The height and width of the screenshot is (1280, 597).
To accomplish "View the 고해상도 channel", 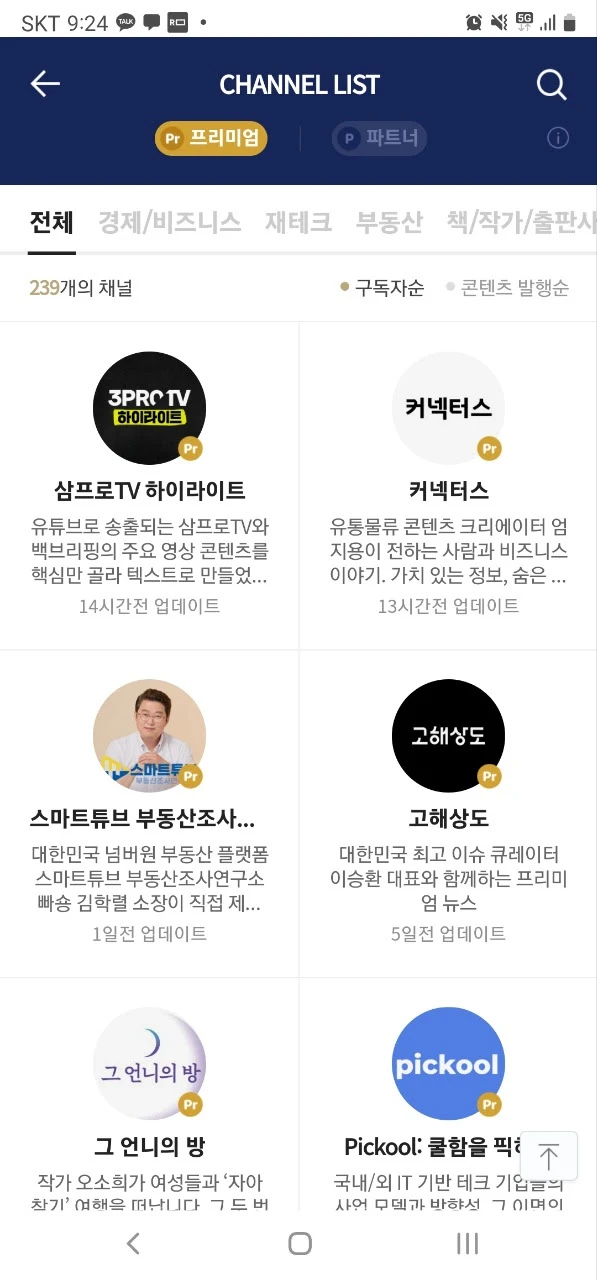I will coord(448,813).
